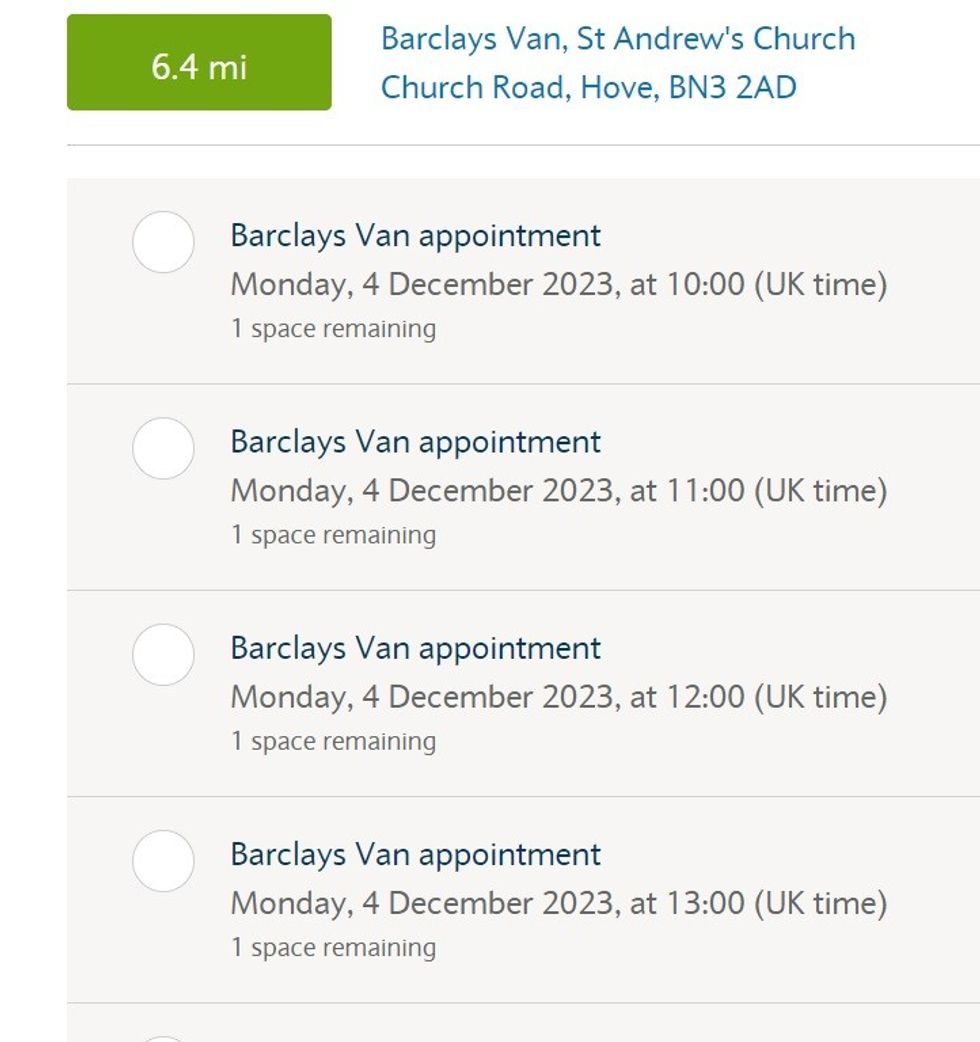Click the 'Barclays Van appointment' title at 12:00

pos(415,648)
